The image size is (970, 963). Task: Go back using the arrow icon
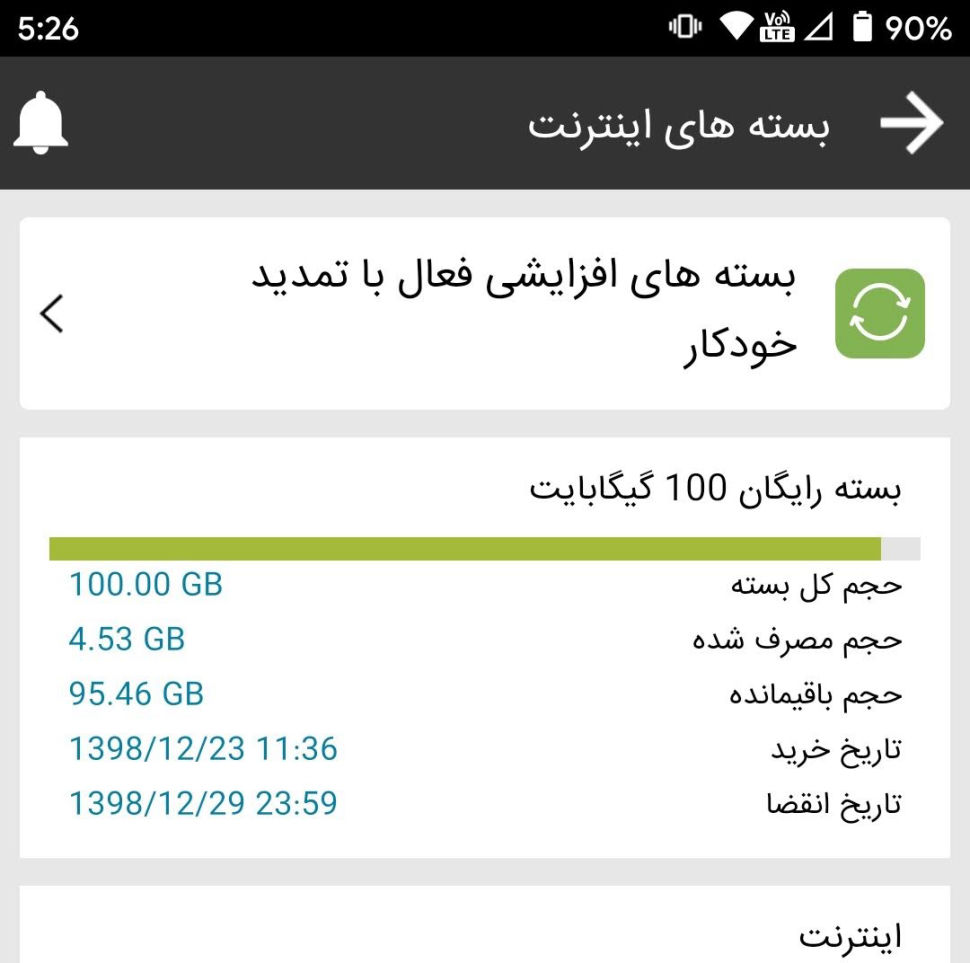pos(911,124)
